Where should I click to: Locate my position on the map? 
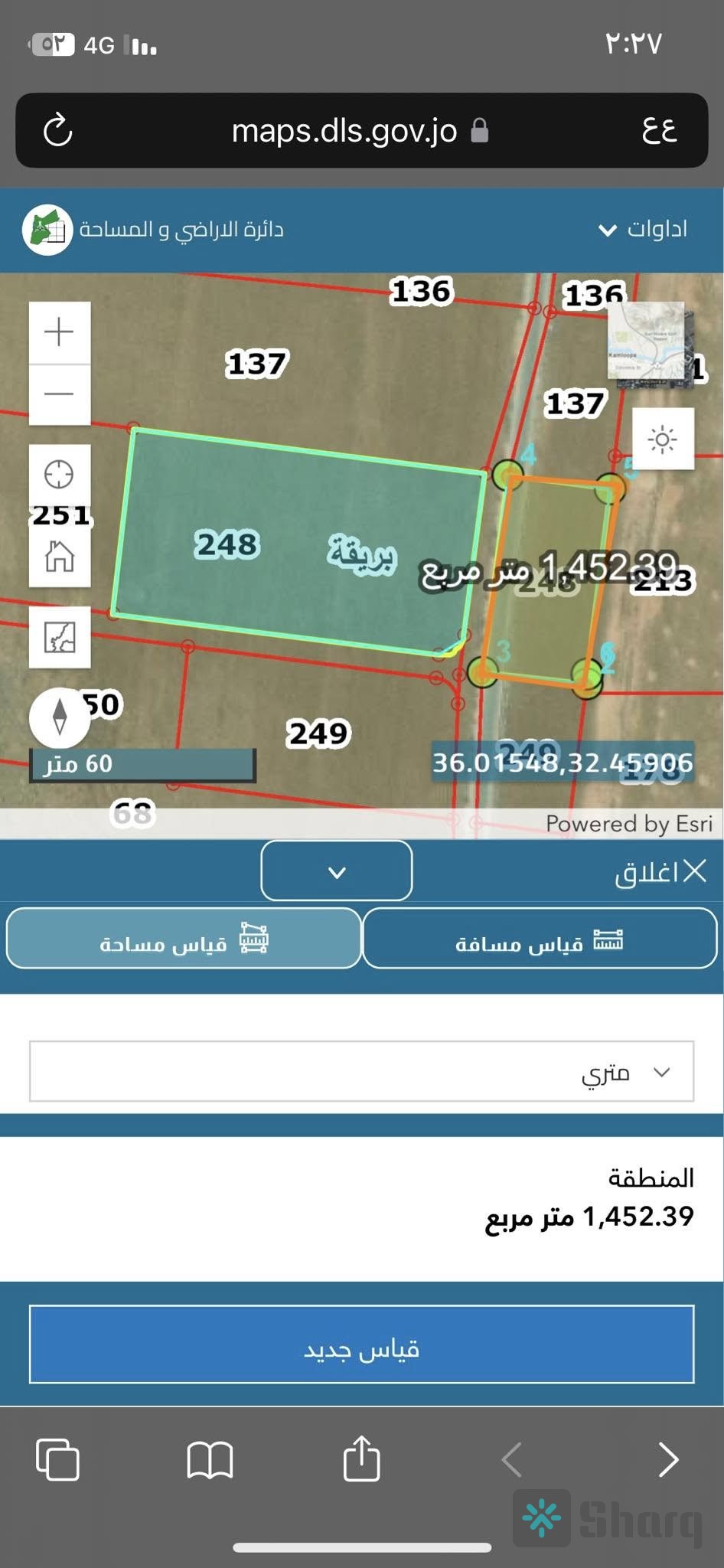pyautogui.click(x=60, y=475)
